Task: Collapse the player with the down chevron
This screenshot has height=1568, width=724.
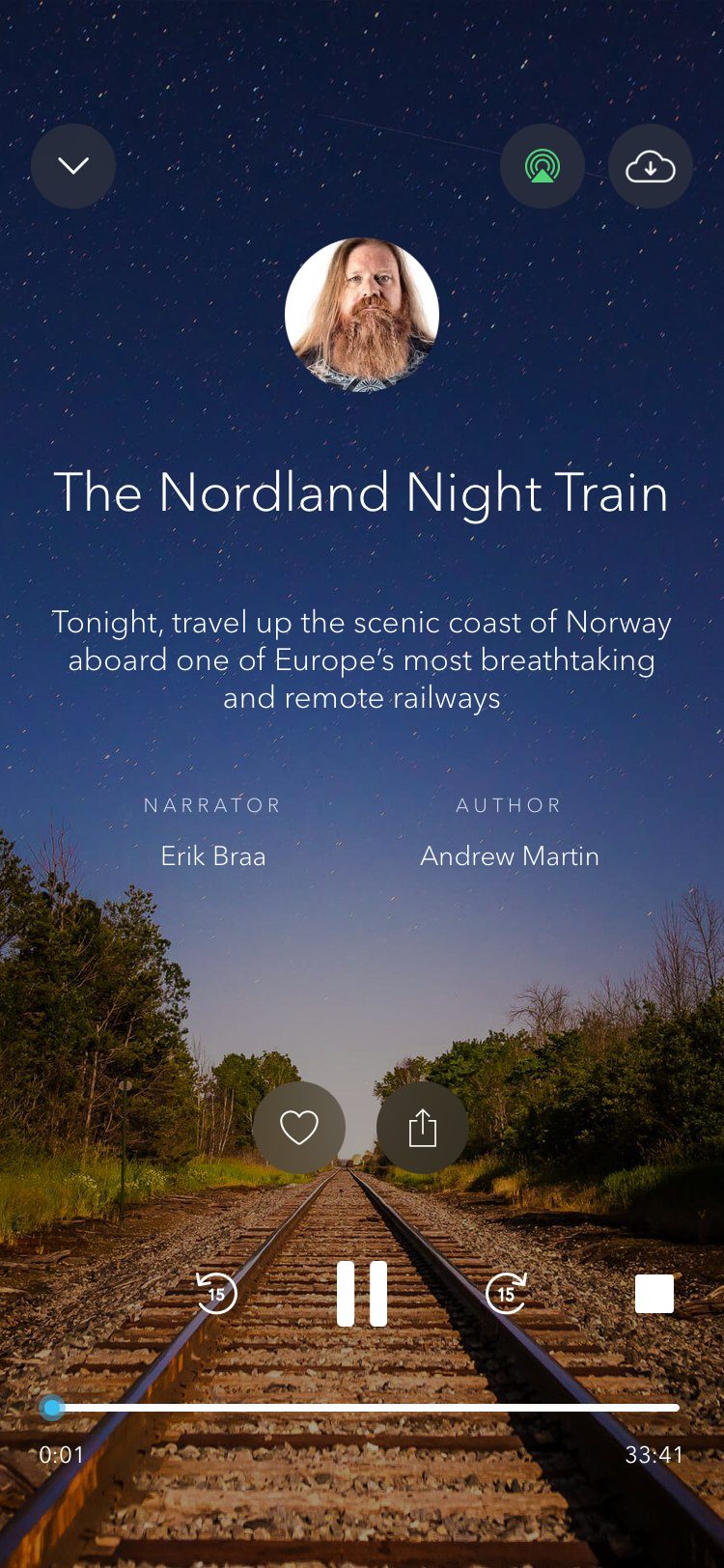Action: [73, 166]
